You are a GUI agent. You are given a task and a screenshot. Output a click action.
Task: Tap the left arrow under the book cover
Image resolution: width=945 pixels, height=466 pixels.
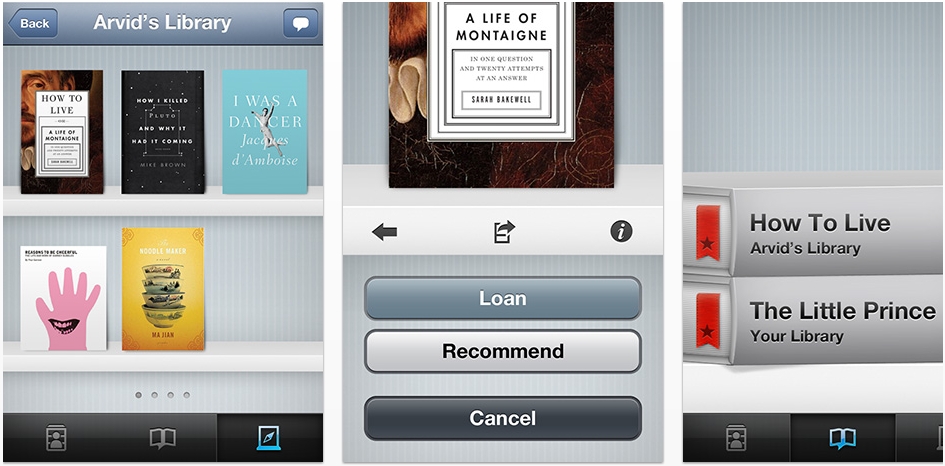tap(384, 232)
